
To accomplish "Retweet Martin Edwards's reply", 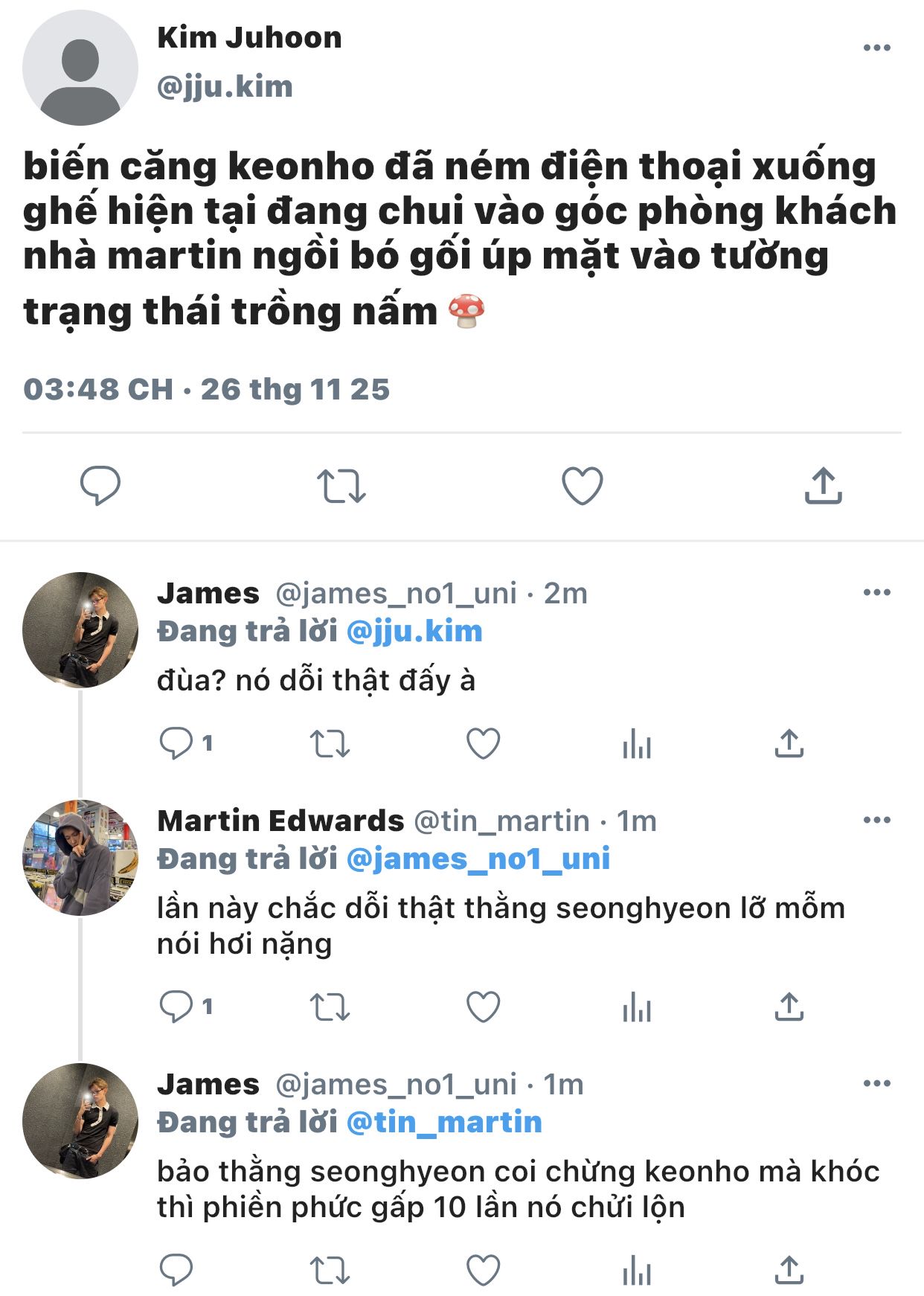I will point(330,1007).
